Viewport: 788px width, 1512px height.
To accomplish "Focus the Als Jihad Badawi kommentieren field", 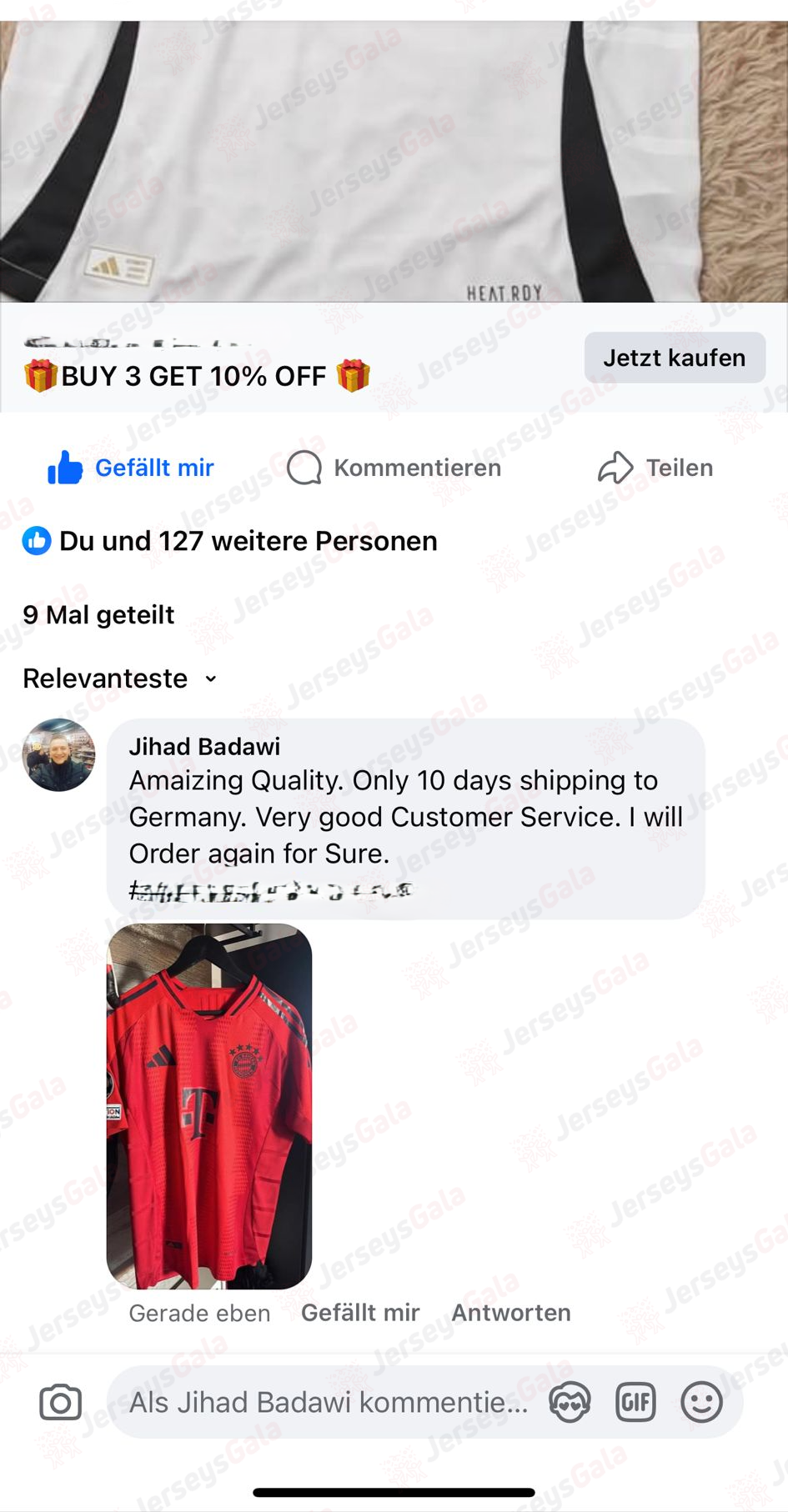I will coord(327,1403).
